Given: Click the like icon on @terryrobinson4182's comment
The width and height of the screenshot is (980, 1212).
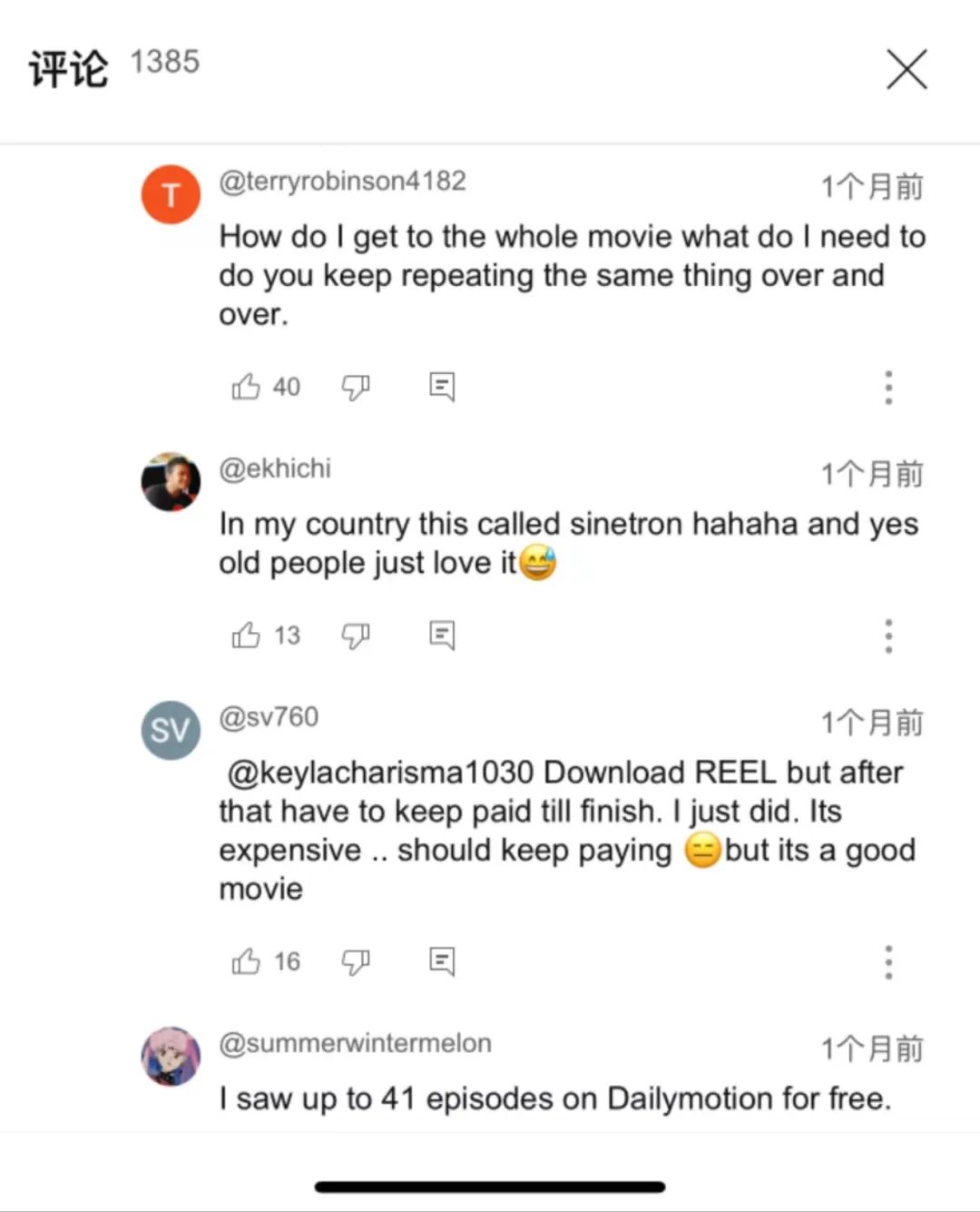Looking at the screenshot, I should pyautogui.click(x=245, y=387).
